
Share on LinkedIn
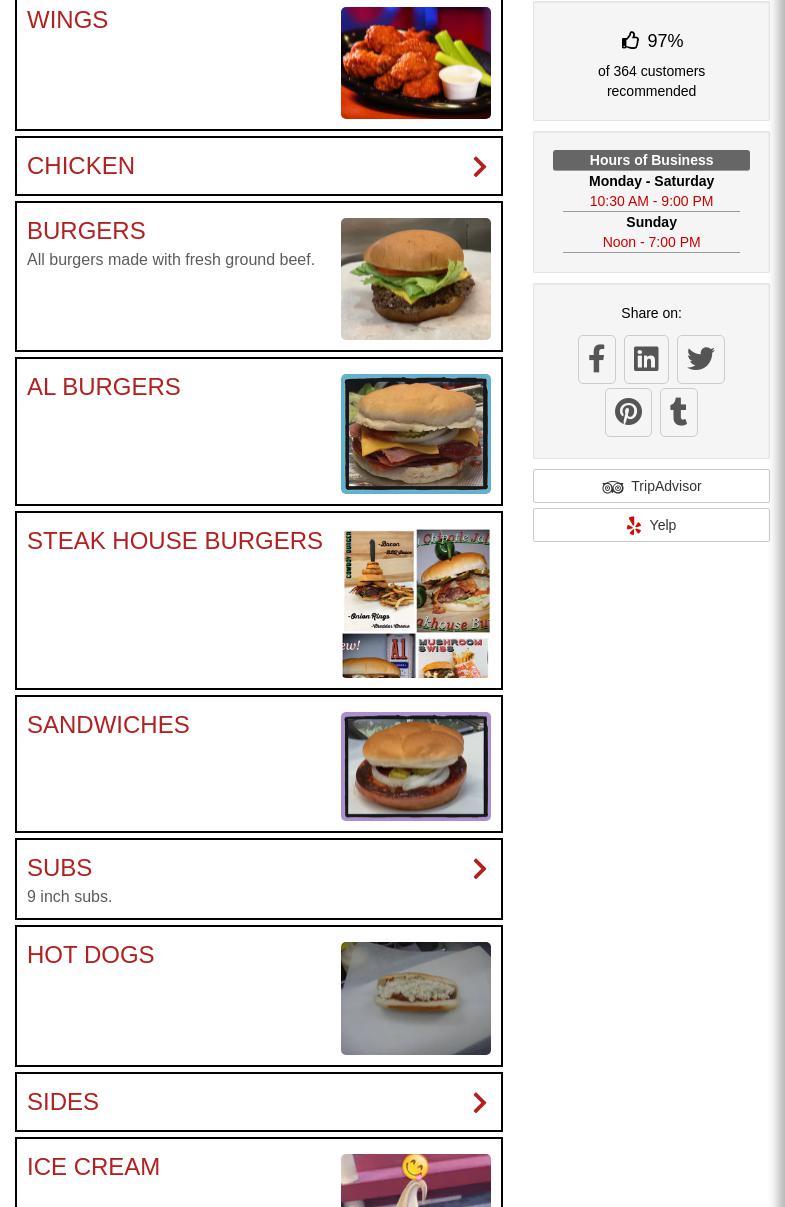[x=646, y=359]
